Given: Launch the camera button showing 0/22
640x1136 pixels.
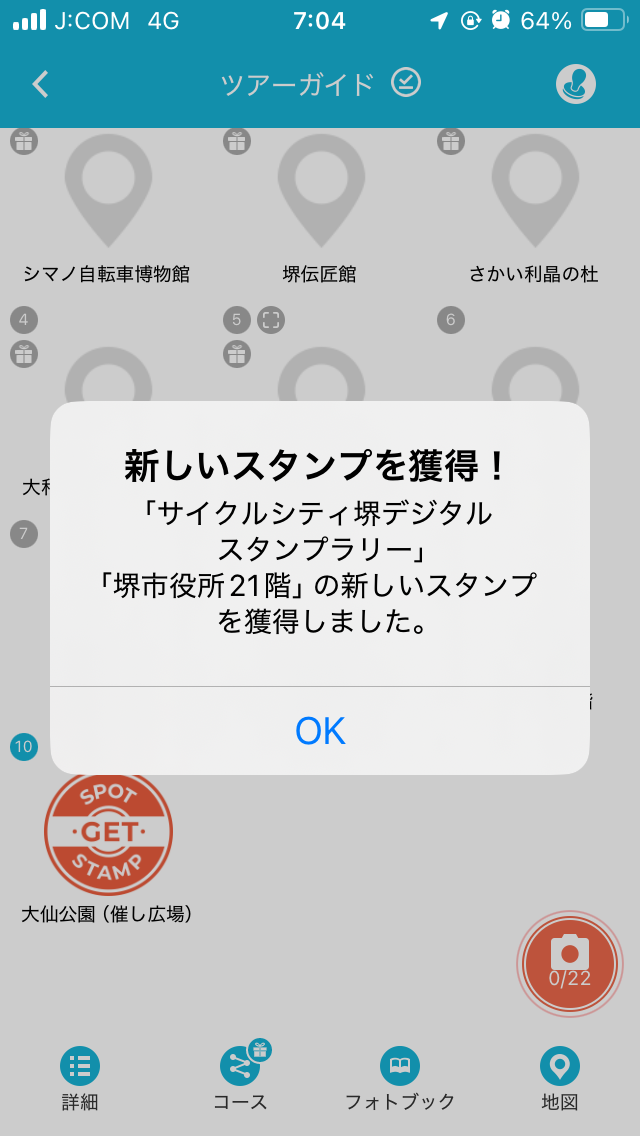Looking at the screenshot, I should click(570, 964).
